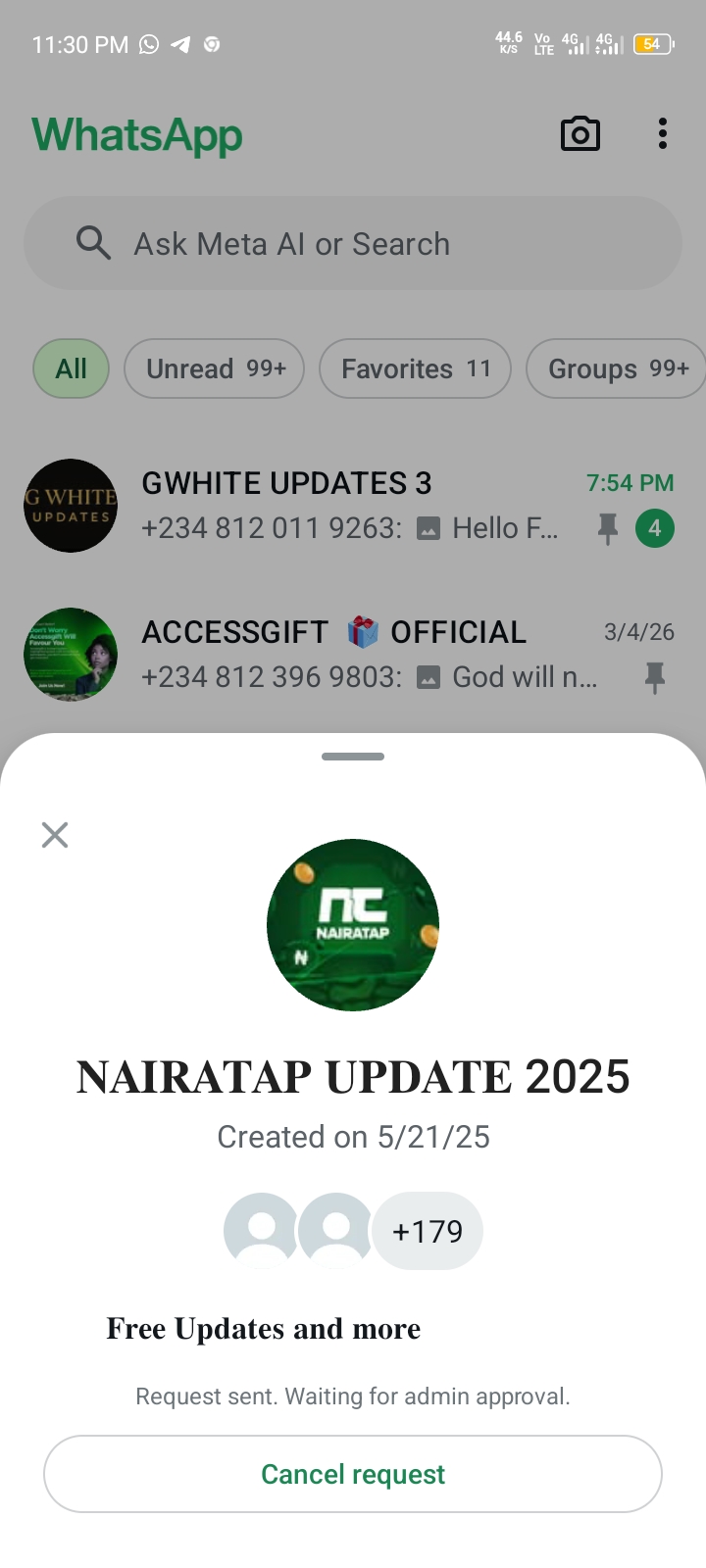Select the All filter chip
This screenshot has width=706, height=1568.
coord(71,368)
